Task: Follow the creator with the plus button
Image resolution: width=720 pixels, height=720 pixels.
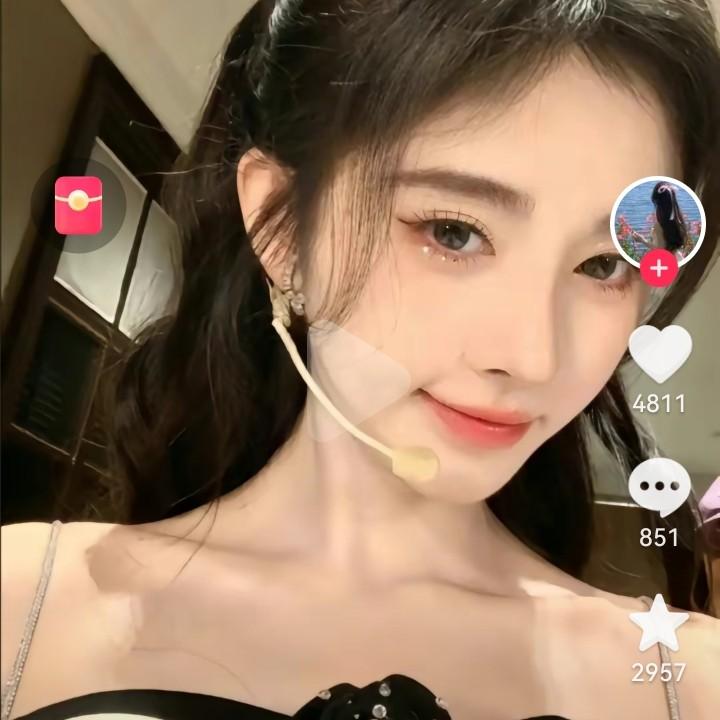Action: (659, 268)
